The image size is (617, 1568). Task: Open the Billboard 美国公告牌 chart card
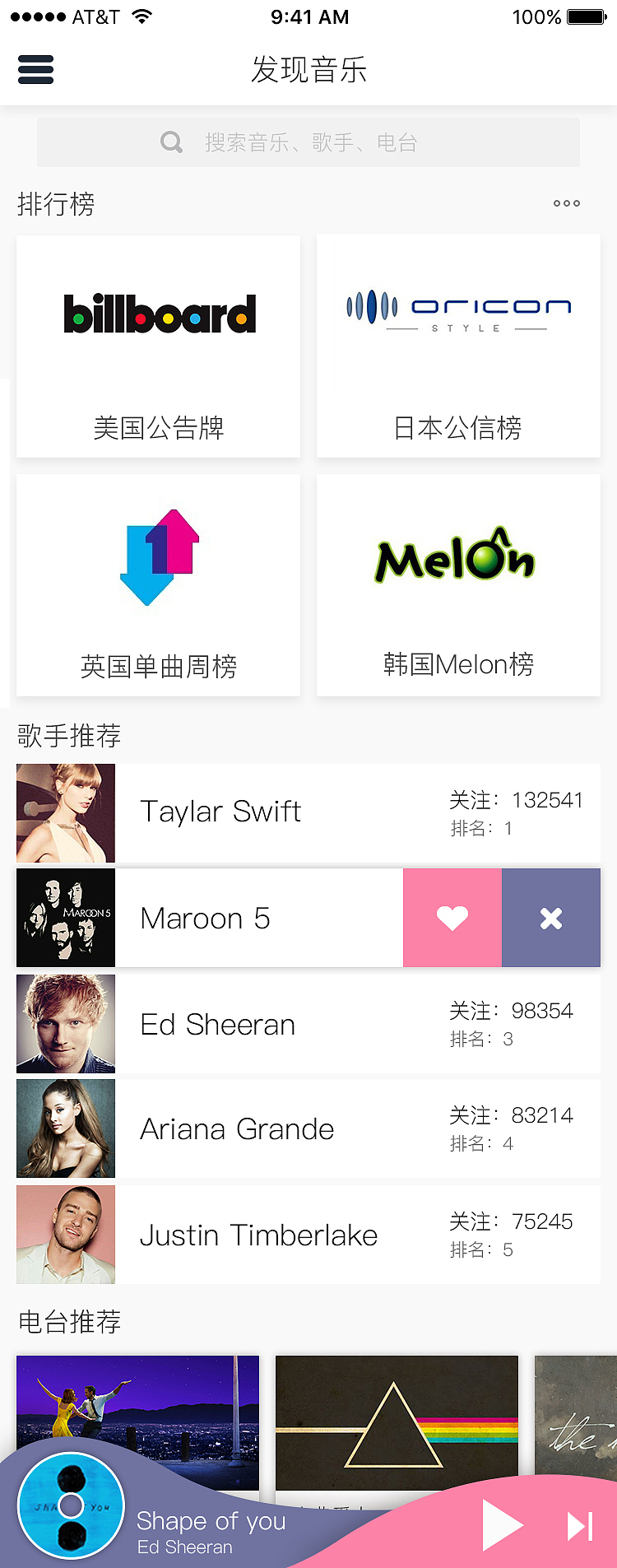[x=158, y=346]
